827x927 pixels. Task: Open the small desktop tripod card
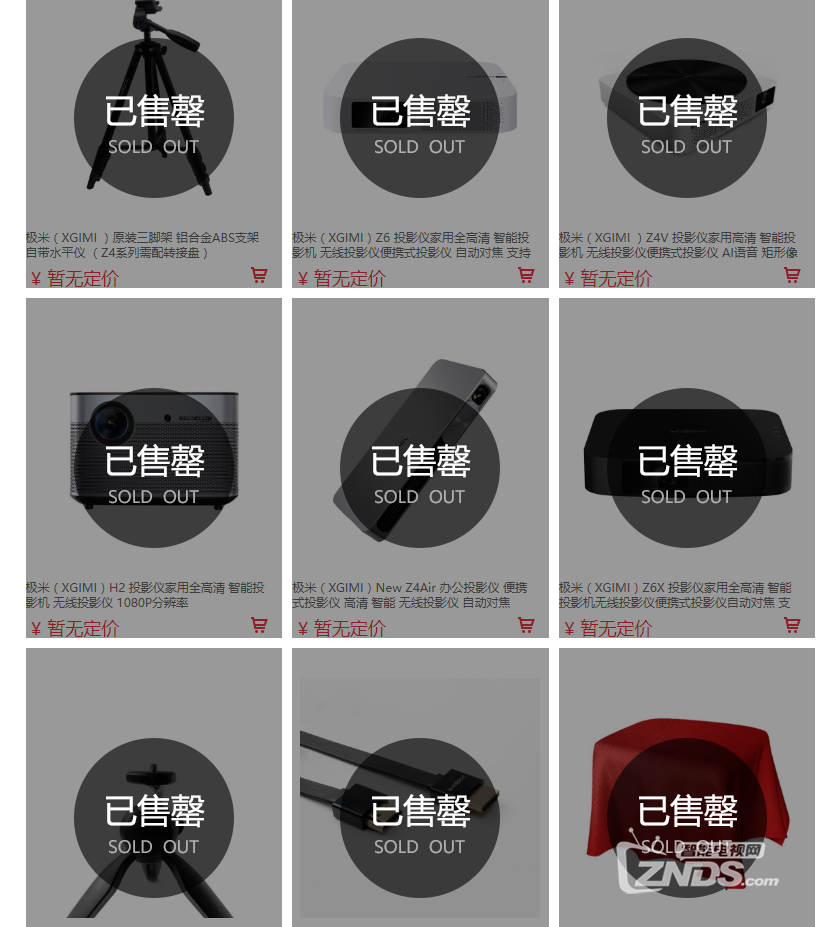click(x=153, y=800)
